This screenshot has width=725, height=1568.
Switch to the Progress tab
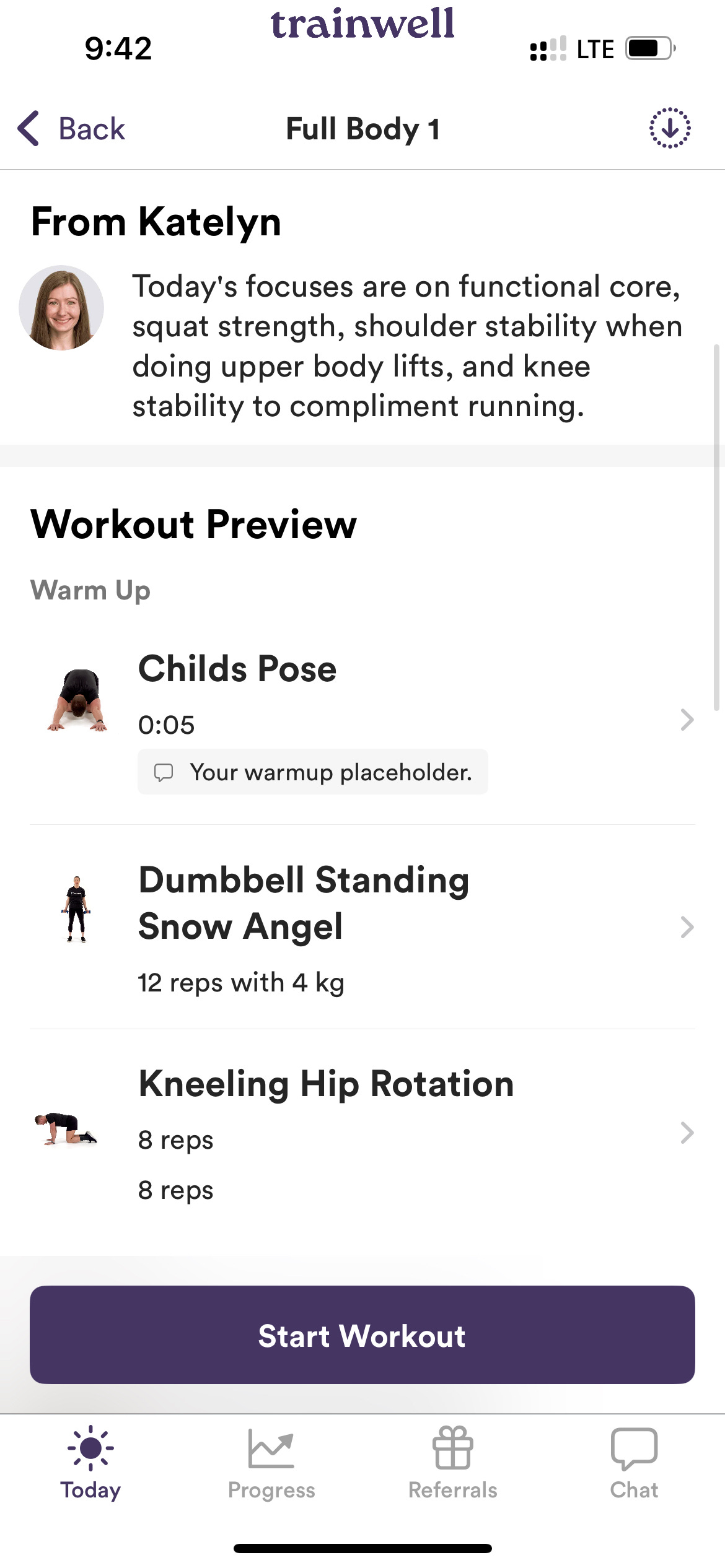271,1463
